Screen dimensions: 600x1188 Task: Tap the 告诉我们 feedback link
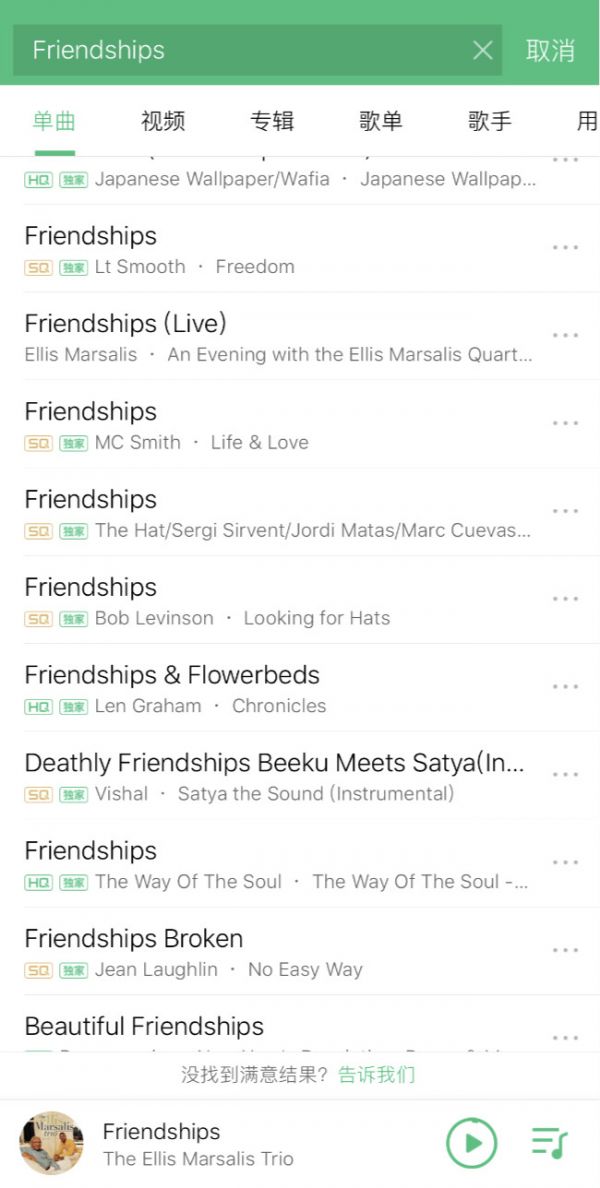tap(376, 1075)
